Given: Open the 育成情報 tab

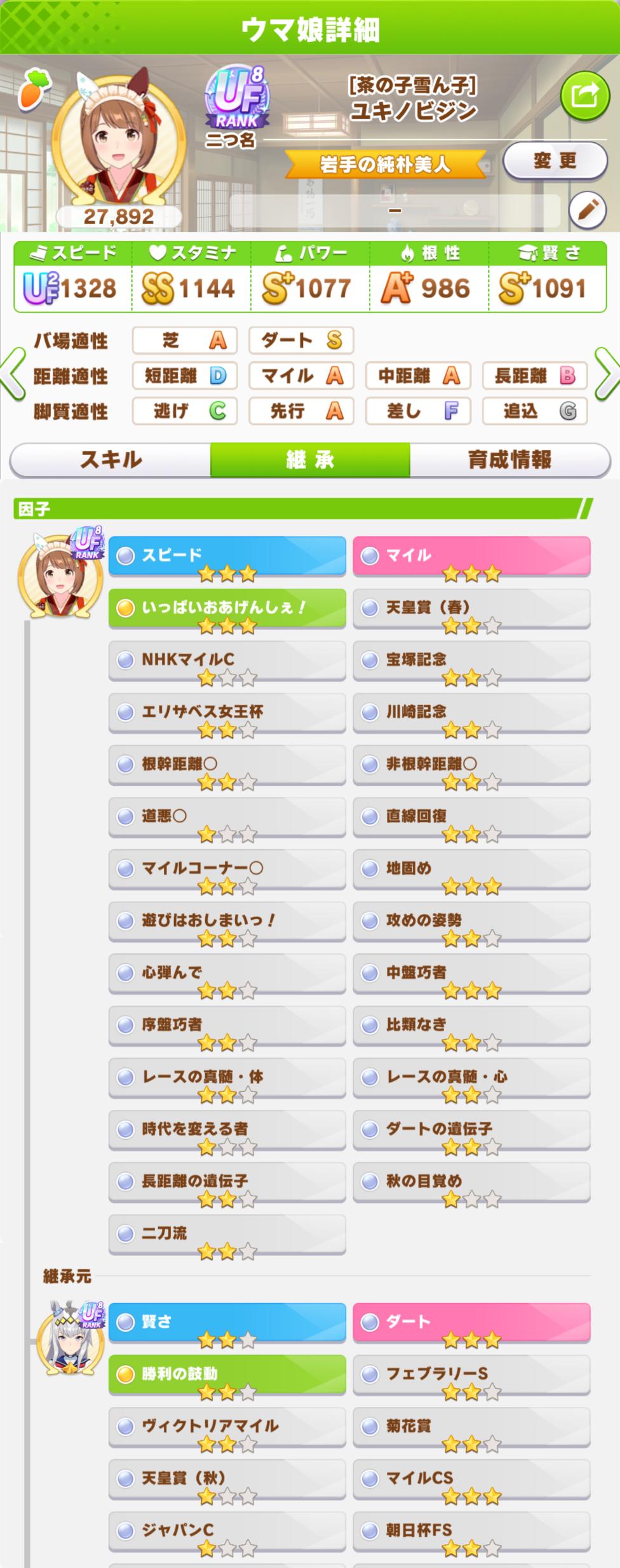Looking at the screenshot, I should 509,460.
